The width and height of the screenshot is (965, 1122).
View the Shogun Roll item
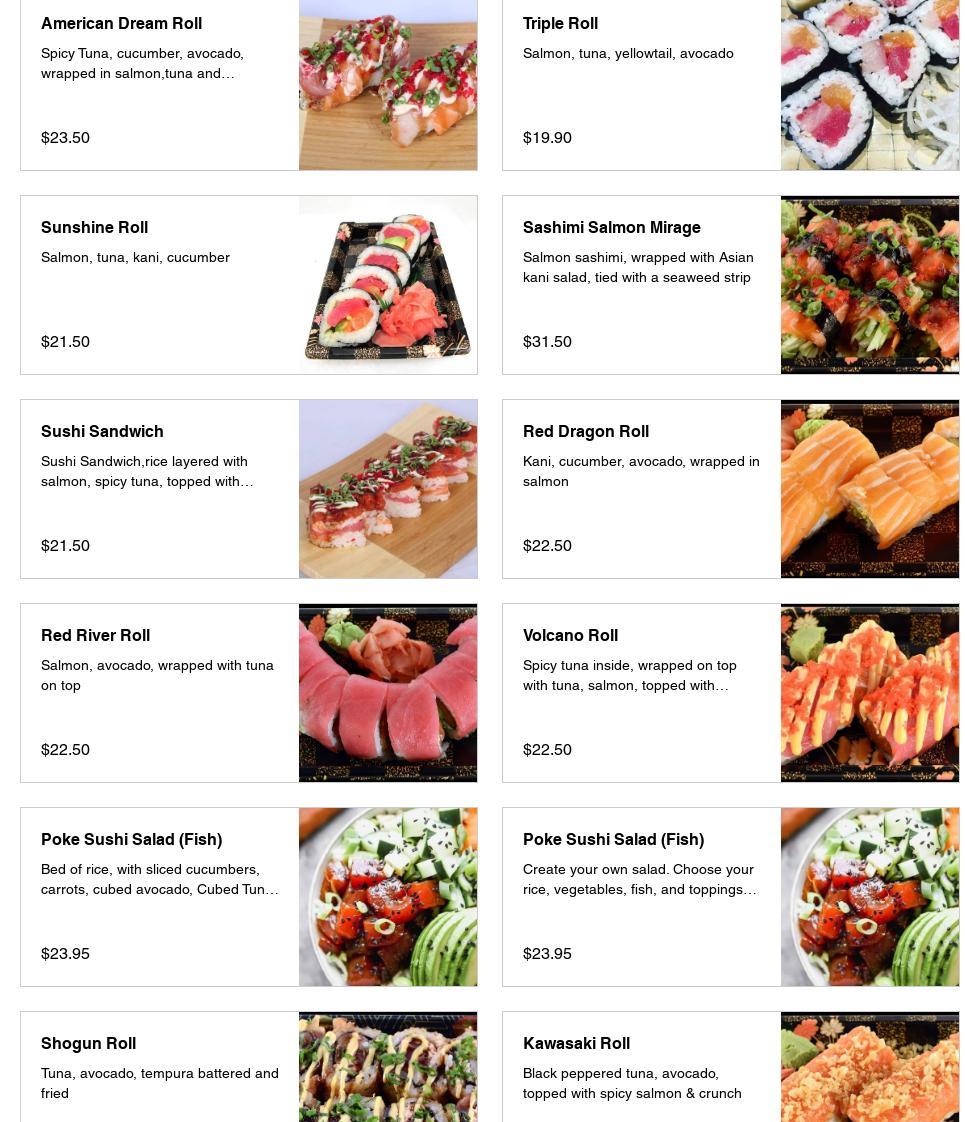[x=248, y=1067]
